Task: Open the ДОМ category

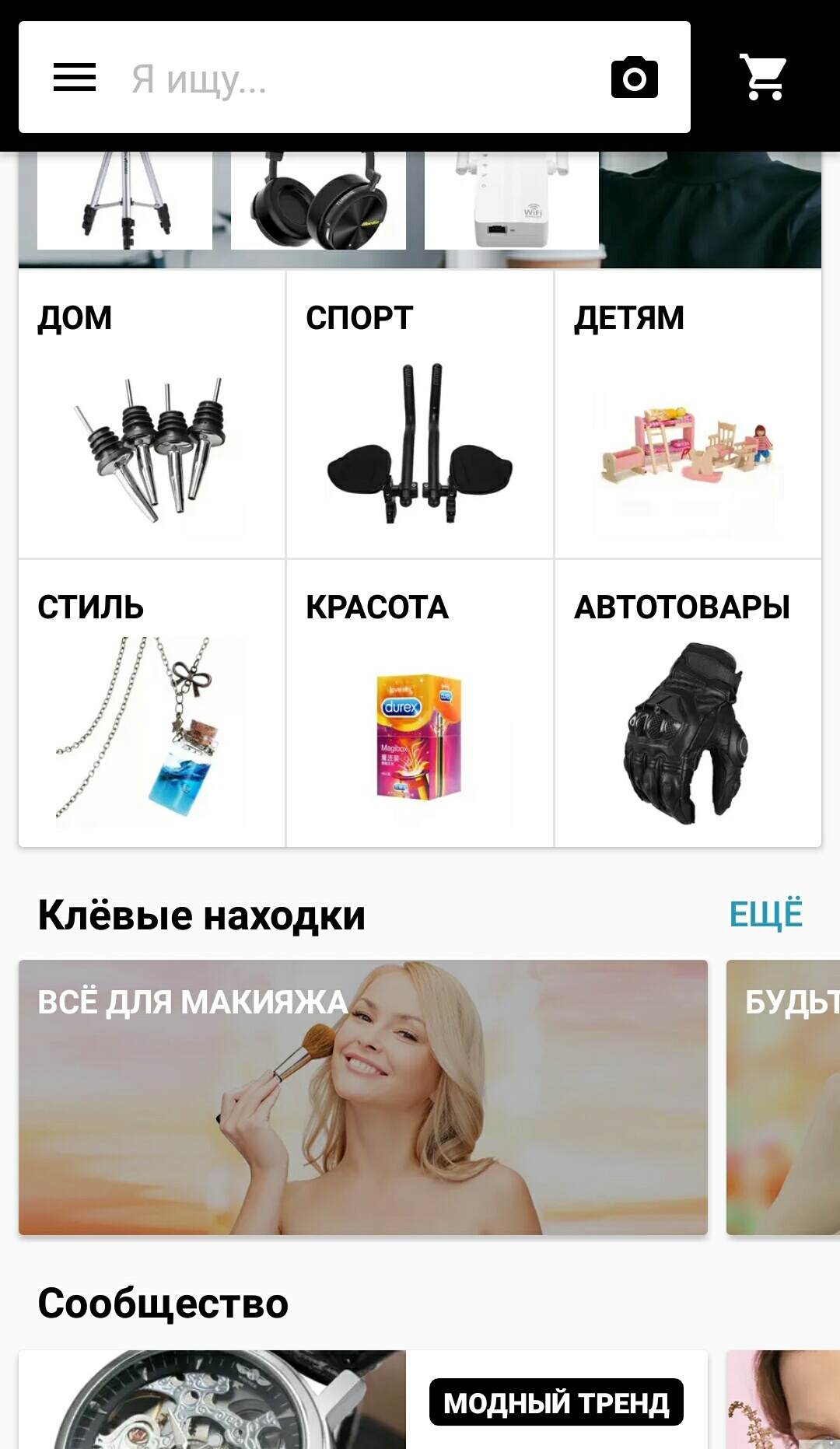Action: (152, 415)
